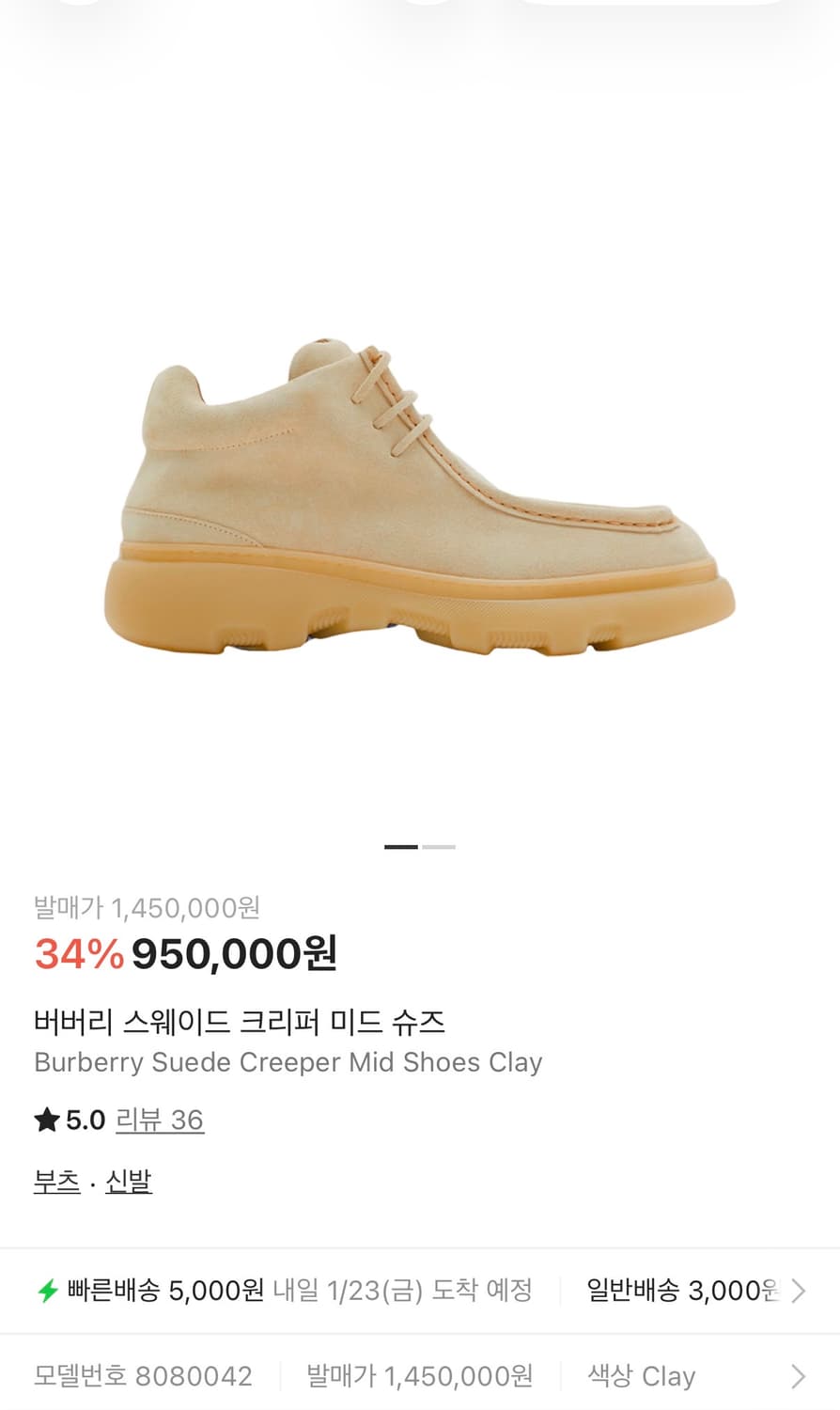Viewport: 840px width, 1410px height.
Task: Open the 보츠 category link
Action: (x=54, y=1182)
